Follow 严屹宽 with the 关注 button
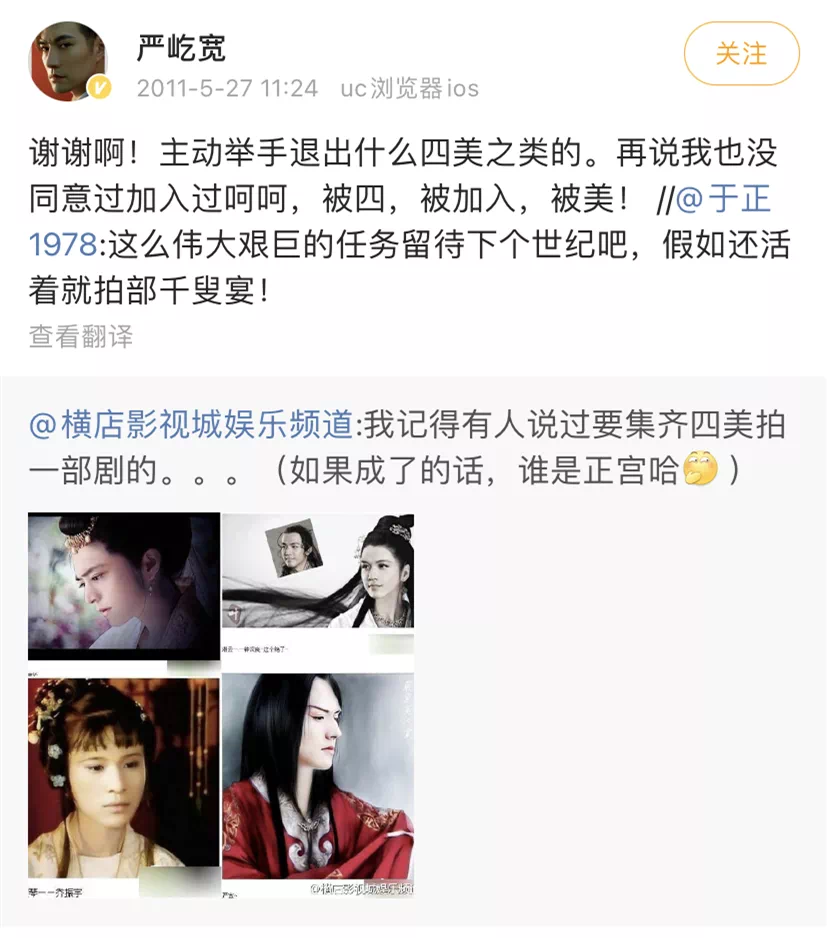Image resolution: width=827 pixels, height=938 pixels. (x=741, y=54)
